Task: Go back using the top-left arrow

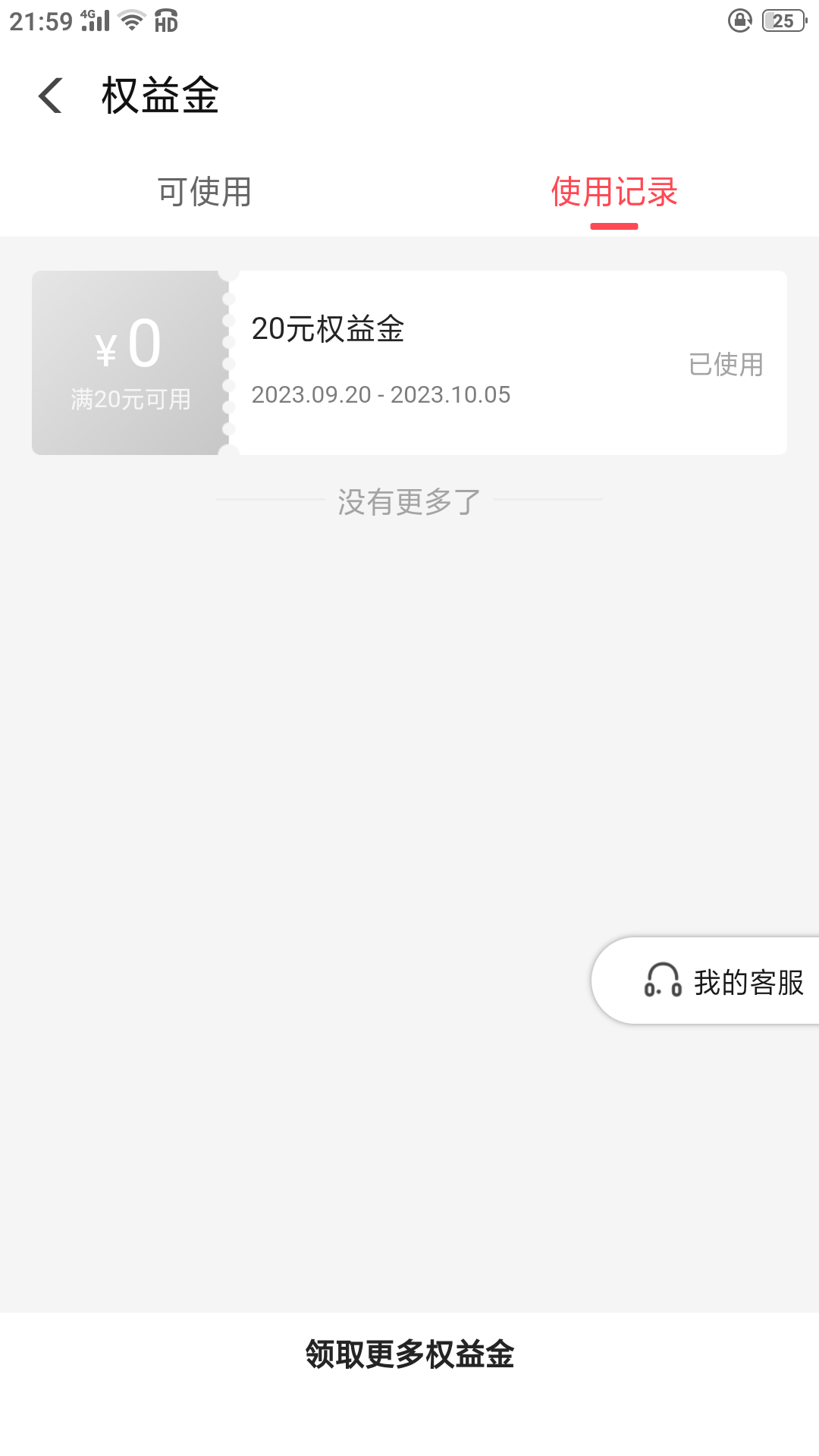Action: 50,96
